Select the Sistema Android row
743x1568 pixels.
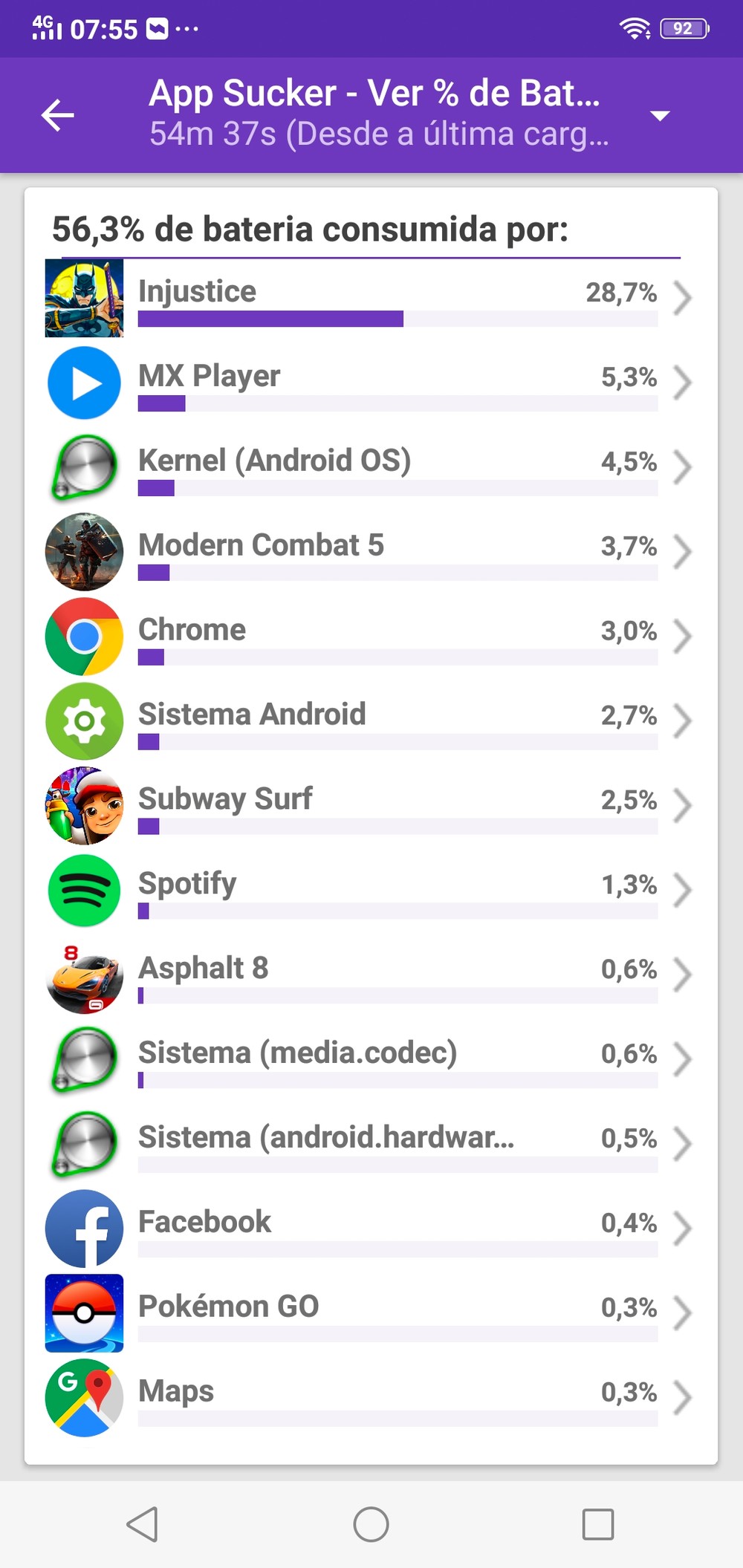click(x=371, y=721)
